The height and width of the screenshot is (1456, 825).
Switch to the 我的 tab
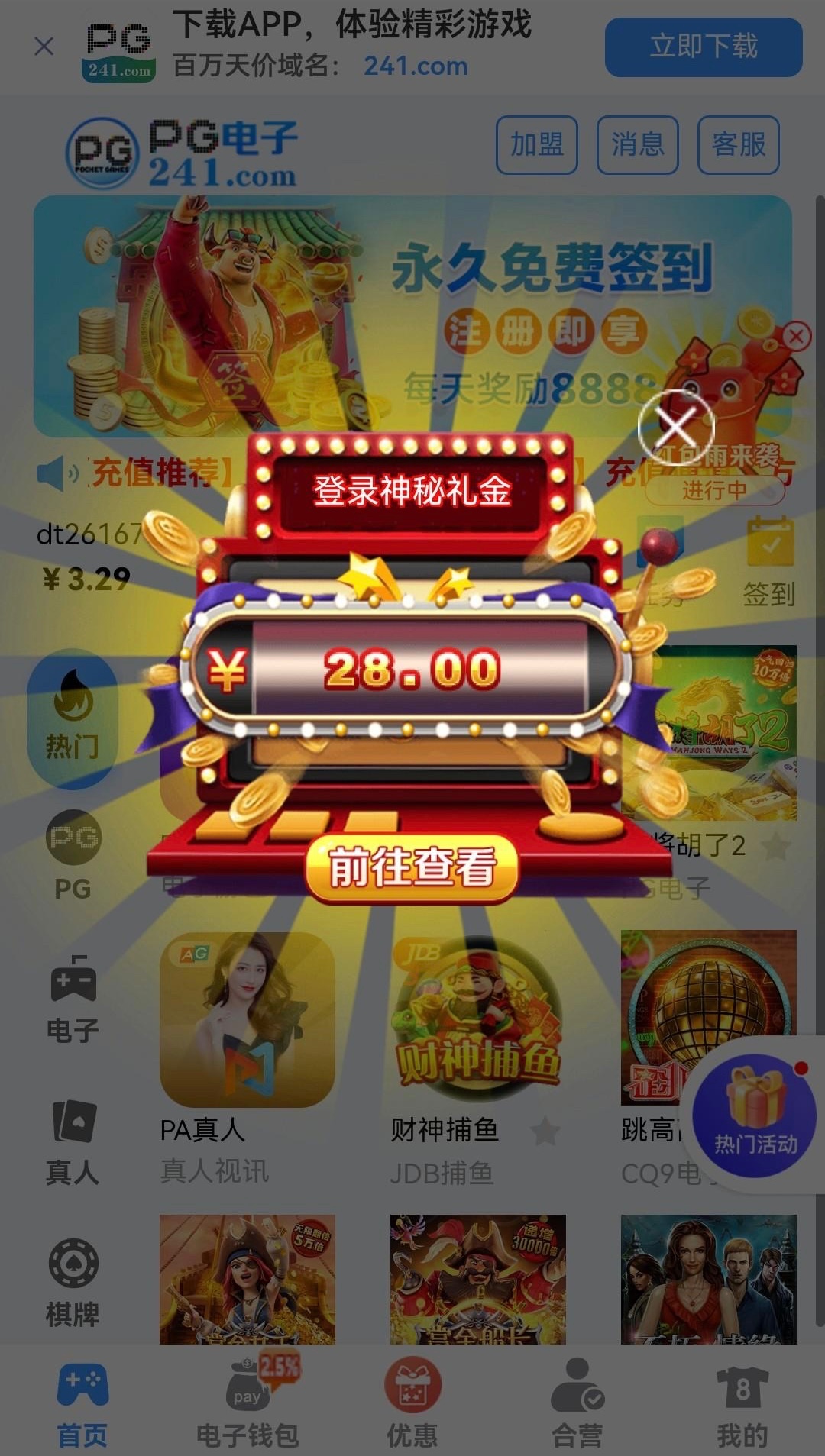(741, 1403)
